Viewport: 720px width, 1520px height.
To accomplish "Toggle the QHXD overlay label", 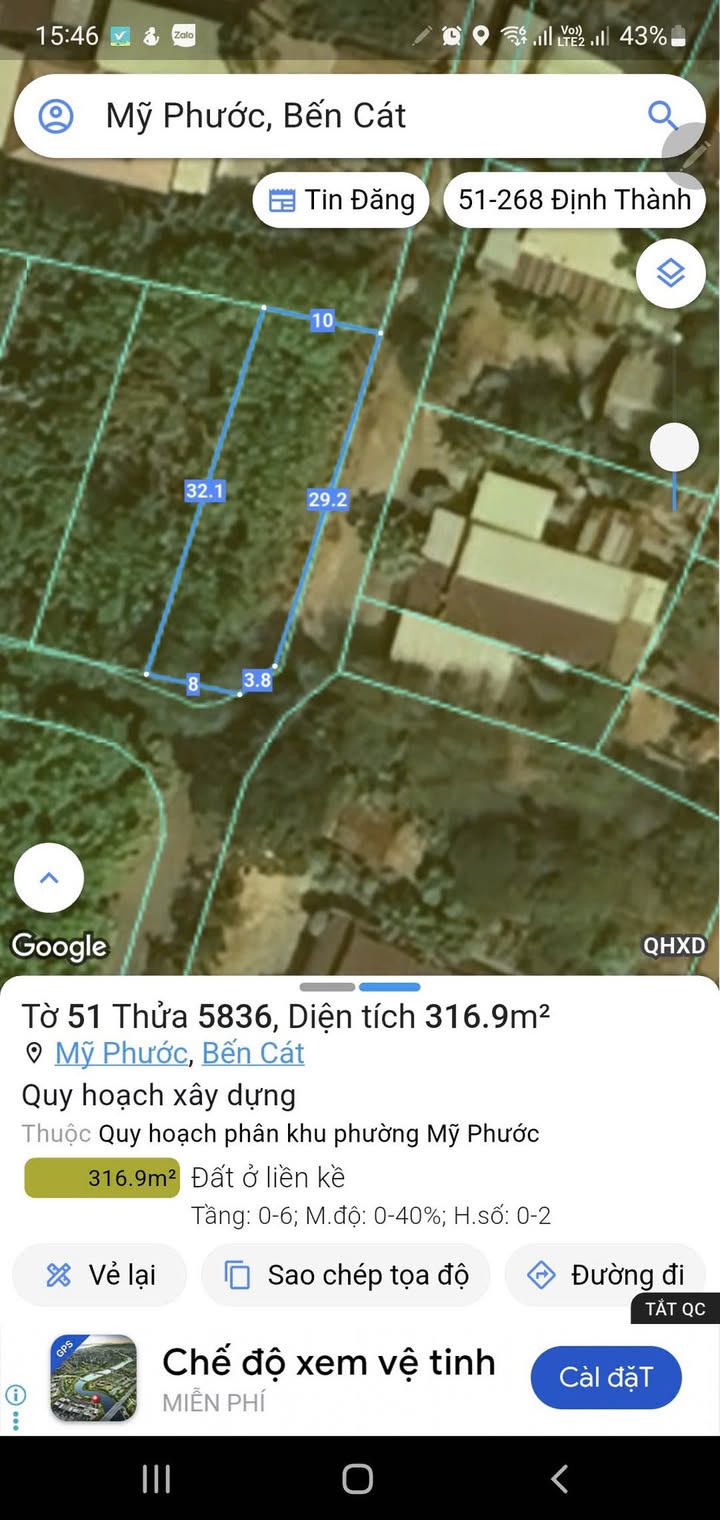I will click(674, 945).
